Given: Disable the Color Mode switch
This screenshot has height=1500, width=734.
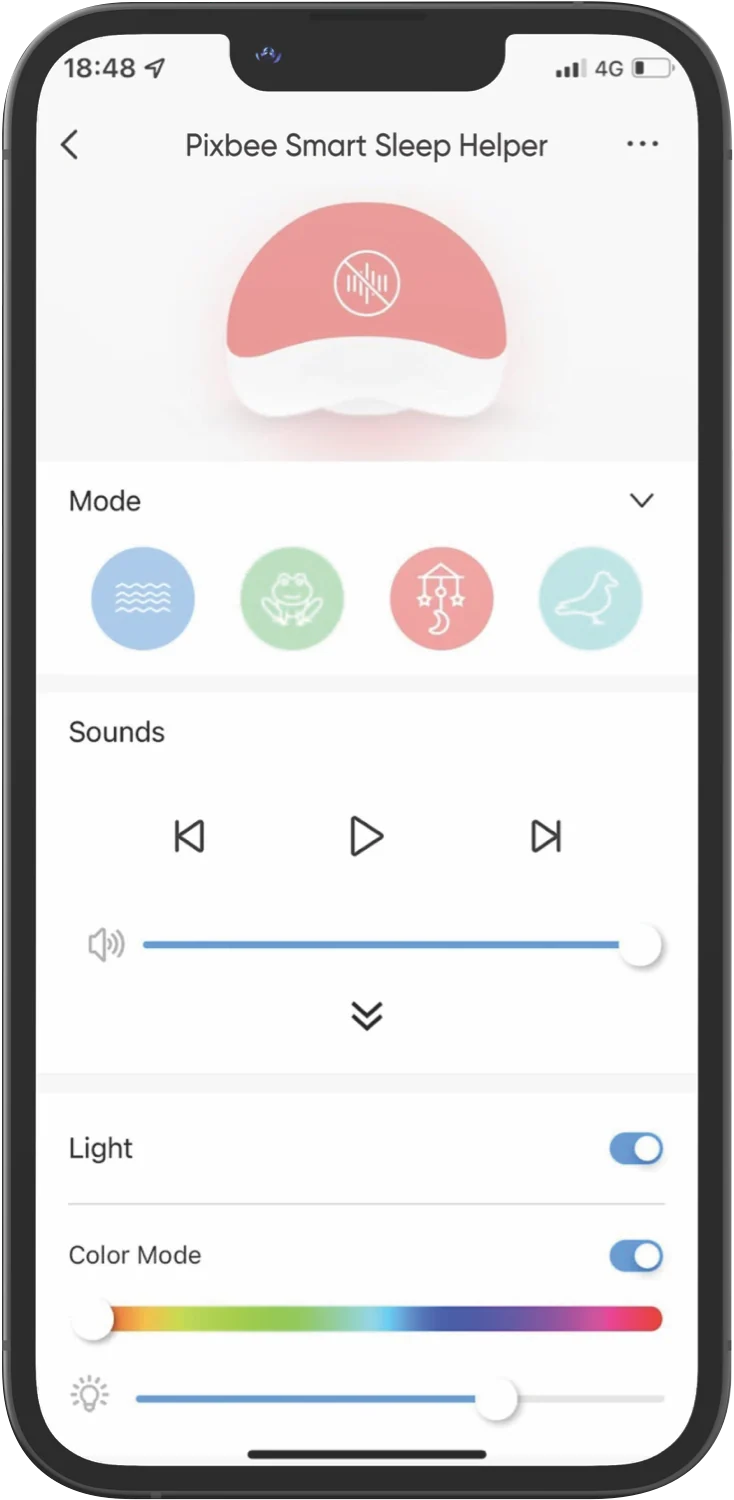Looking at the screenshot, I should 636,1256.
